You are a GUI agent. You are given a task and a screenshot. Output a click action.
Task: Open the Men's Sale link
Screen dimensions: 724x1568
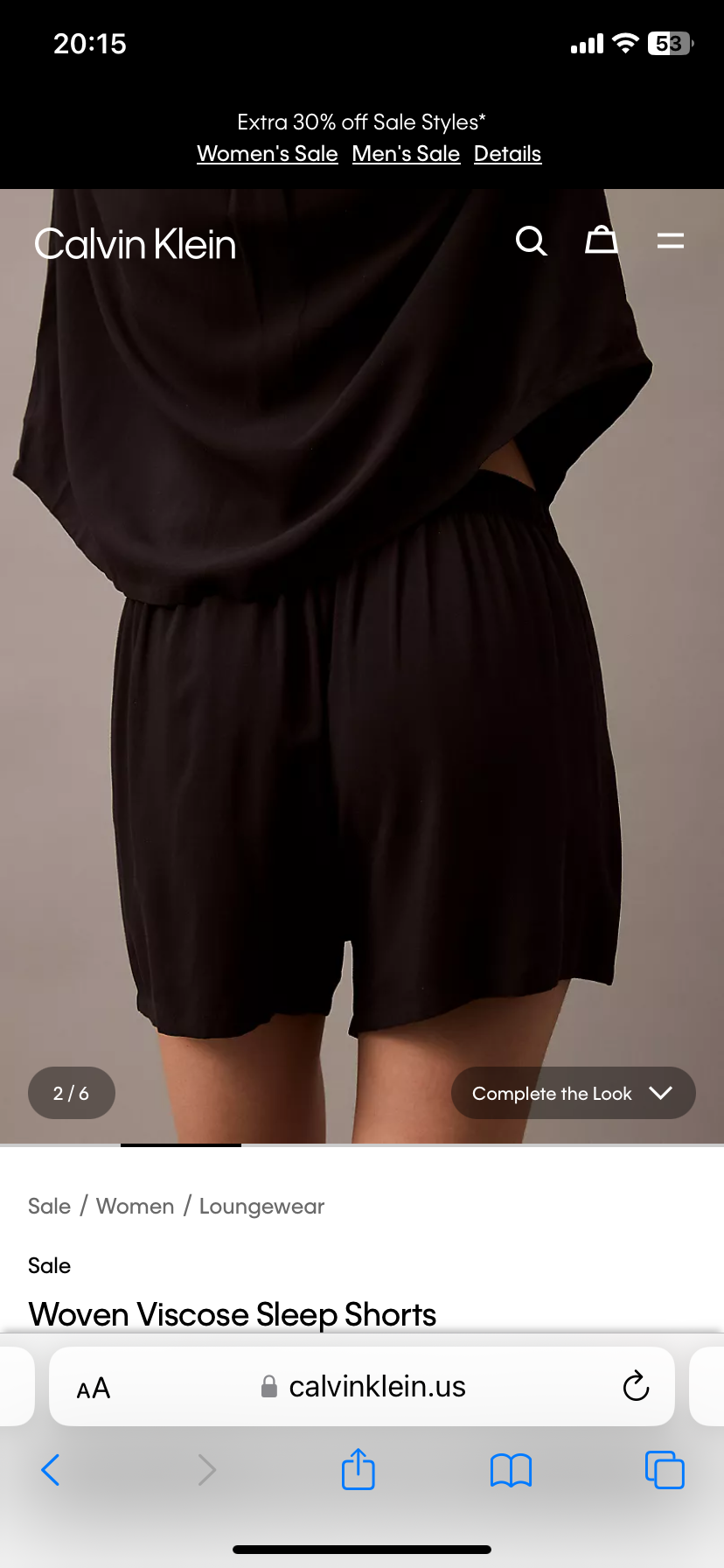[x=406, y=154]
